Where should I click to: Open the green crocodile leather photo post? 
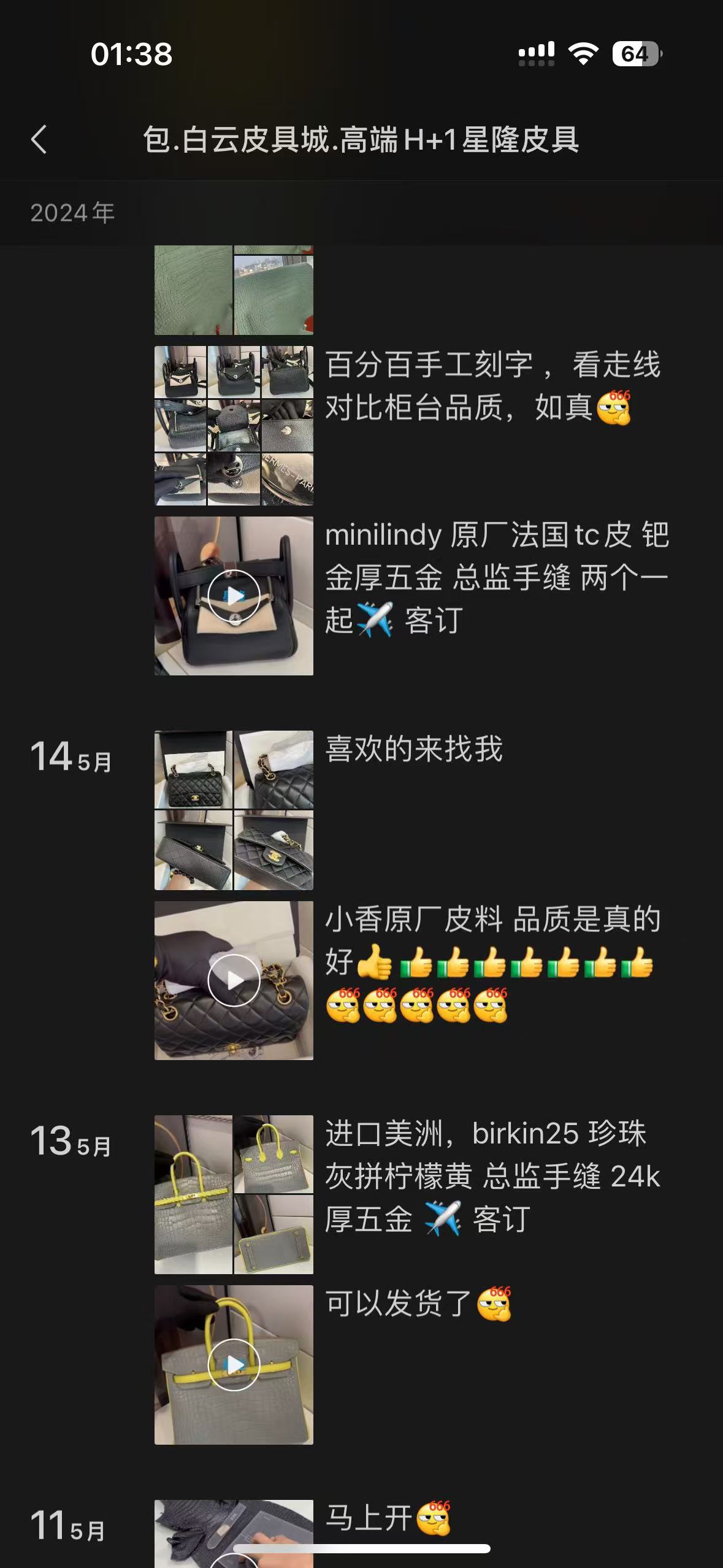[234, 290]
